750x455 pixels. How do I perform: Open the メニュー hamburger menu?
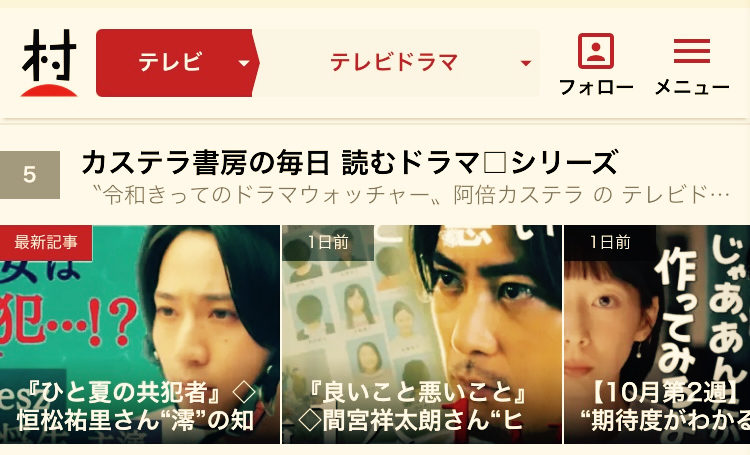click(691, 64)
